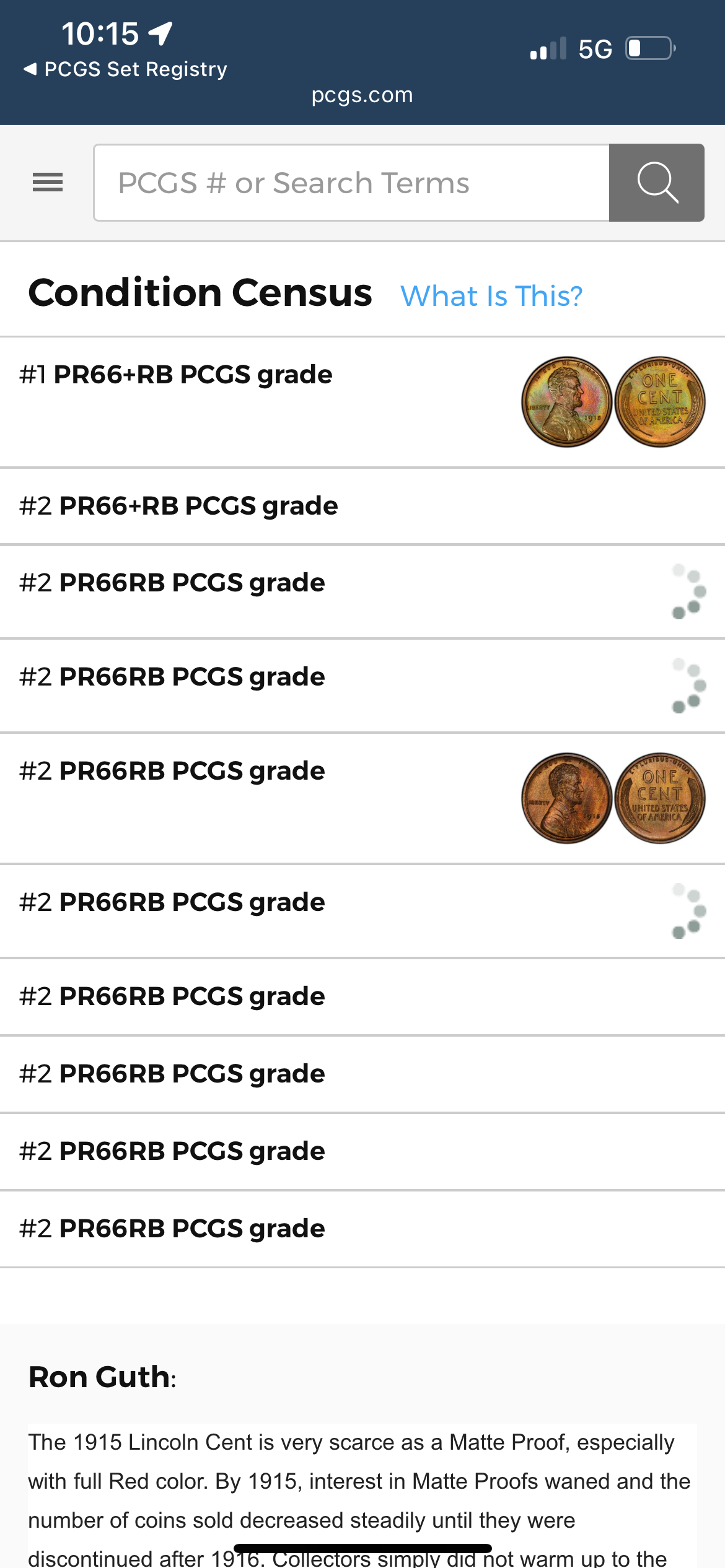Viewport: 725px width, 1568px height.
Task: Open the 'What Is This?' link
Action: pyautogui.click(x=491, y=296)
